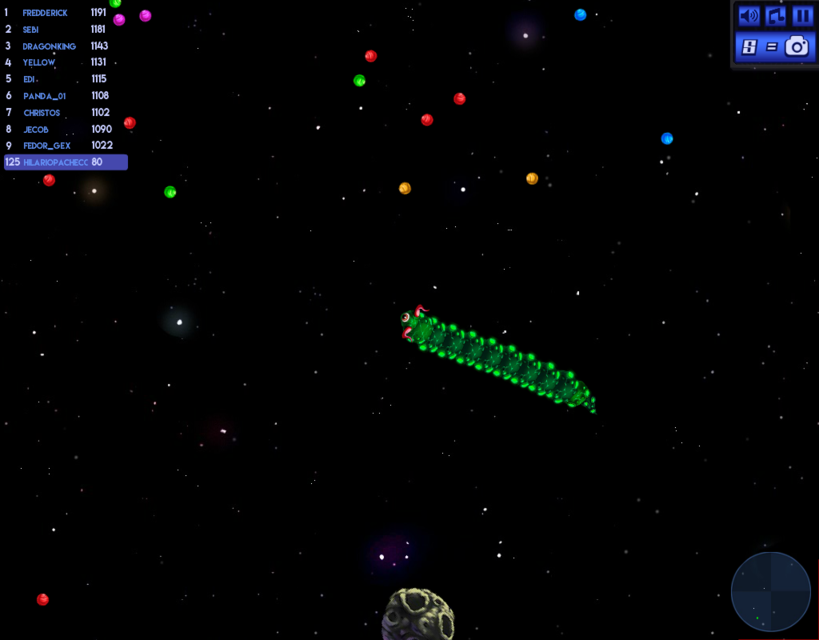
Task: Pause the game
Action: click(x=802, y=16)
